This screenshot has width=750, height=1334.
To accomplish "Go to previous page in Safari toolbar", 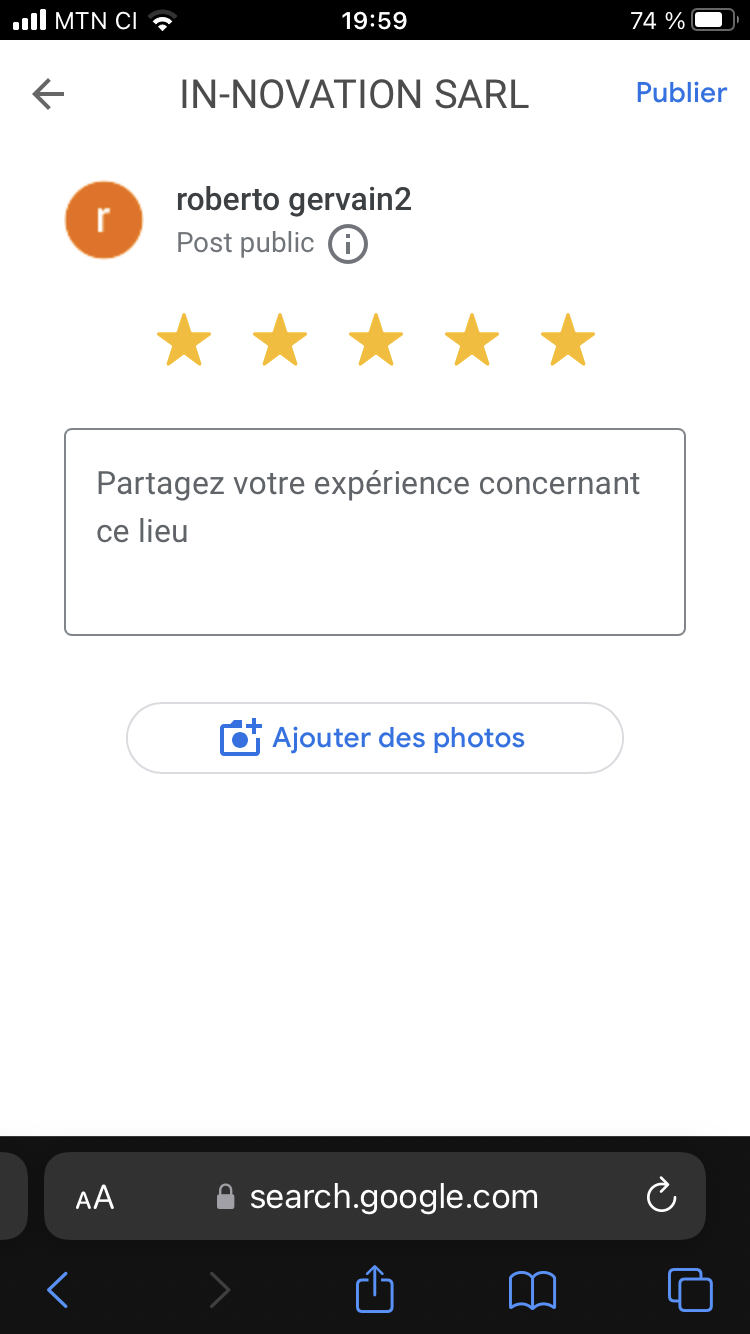I will (x=58, y=1290).
